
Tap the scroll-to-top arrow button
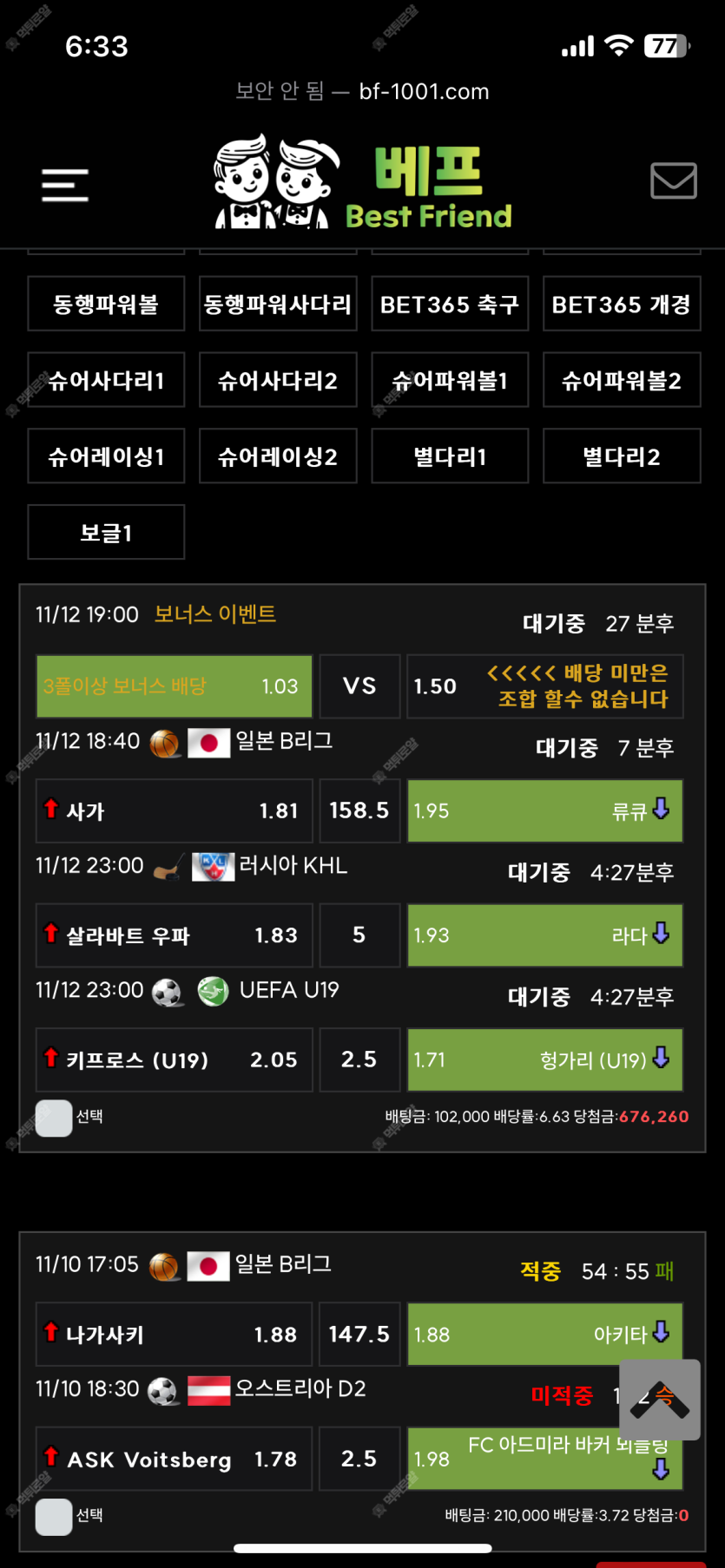660,1400
